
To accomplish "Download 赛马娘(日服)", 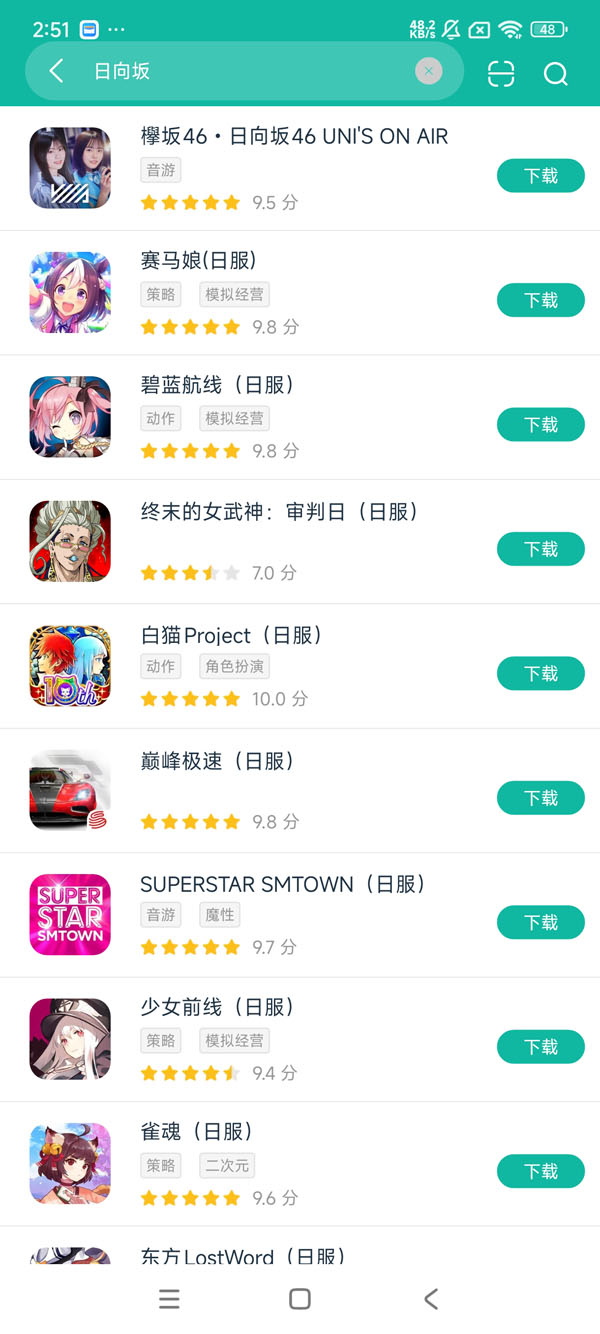I will [540, 300].
